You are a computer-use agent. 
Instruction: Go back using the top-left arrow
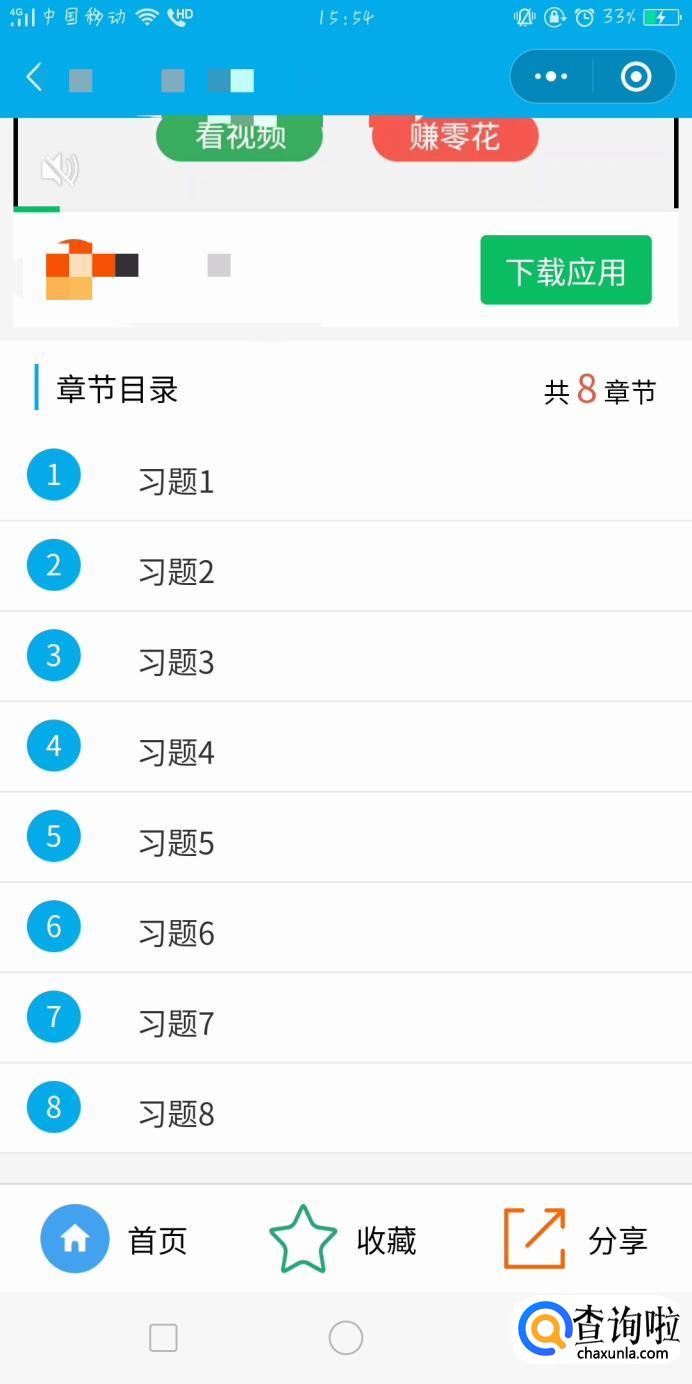[34, 77]
